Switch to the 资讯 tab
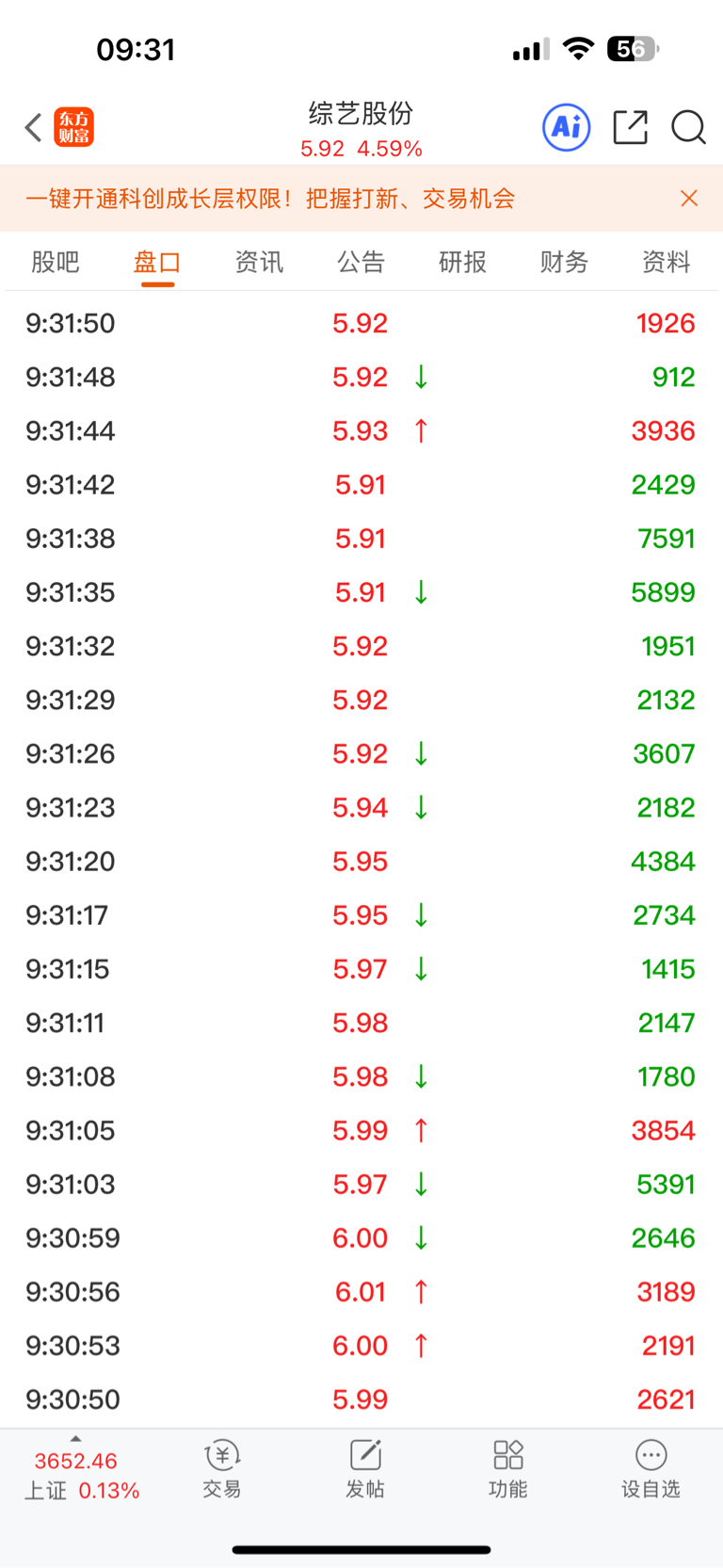The height and width of the screenshot is (1568, 723). click(x=259, y=262)
